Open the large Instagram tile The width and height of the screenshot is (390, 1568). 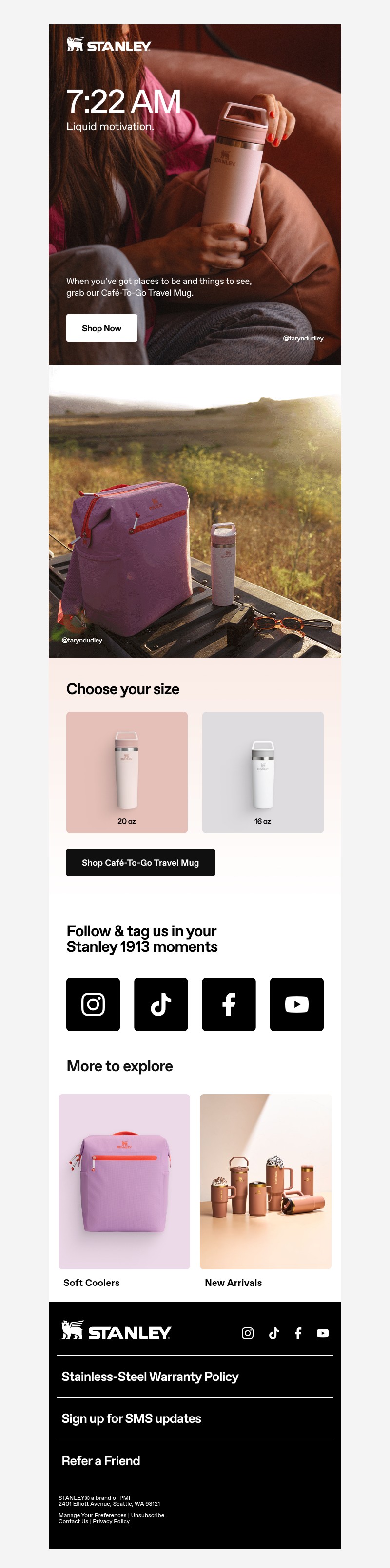tap(93, 1004)
